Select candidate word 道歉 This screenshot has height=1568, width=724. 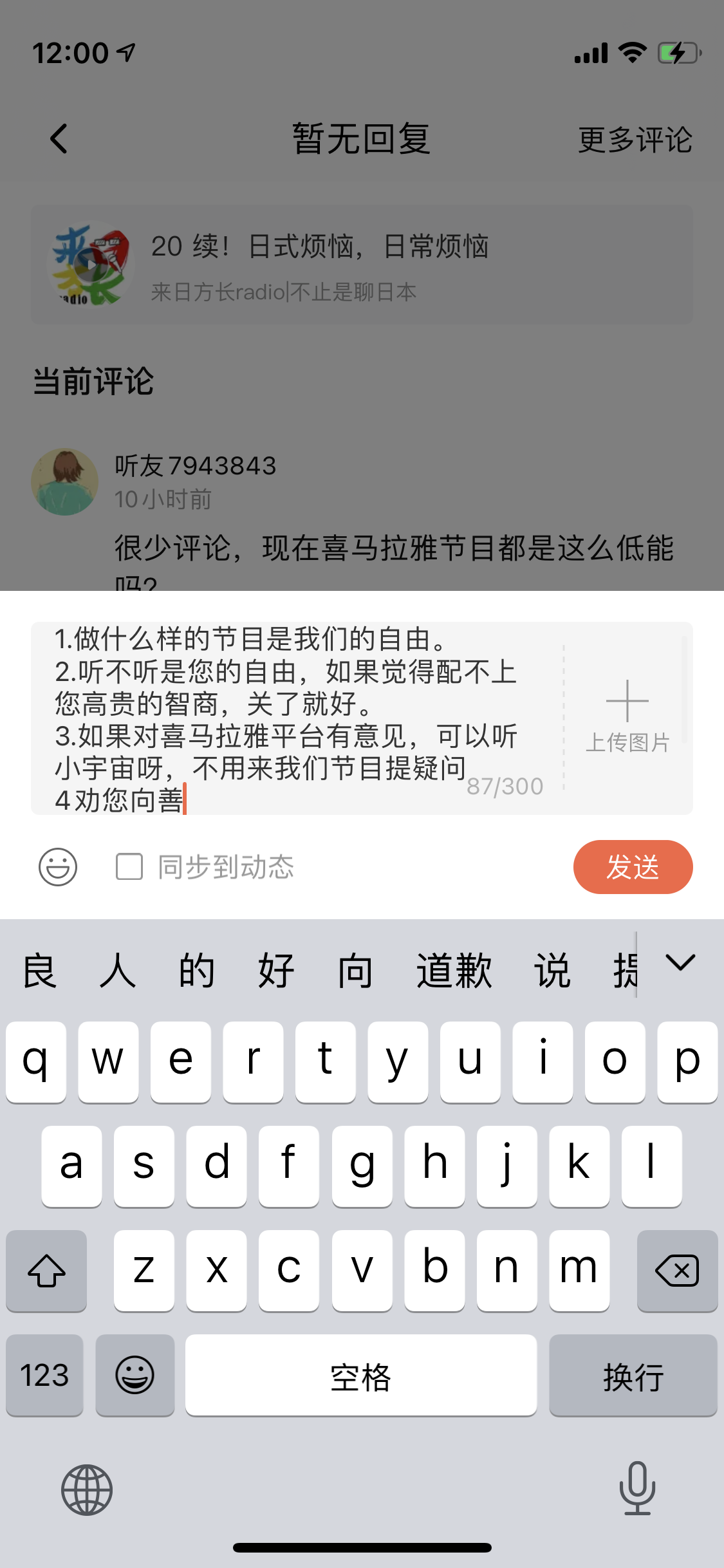454,971
